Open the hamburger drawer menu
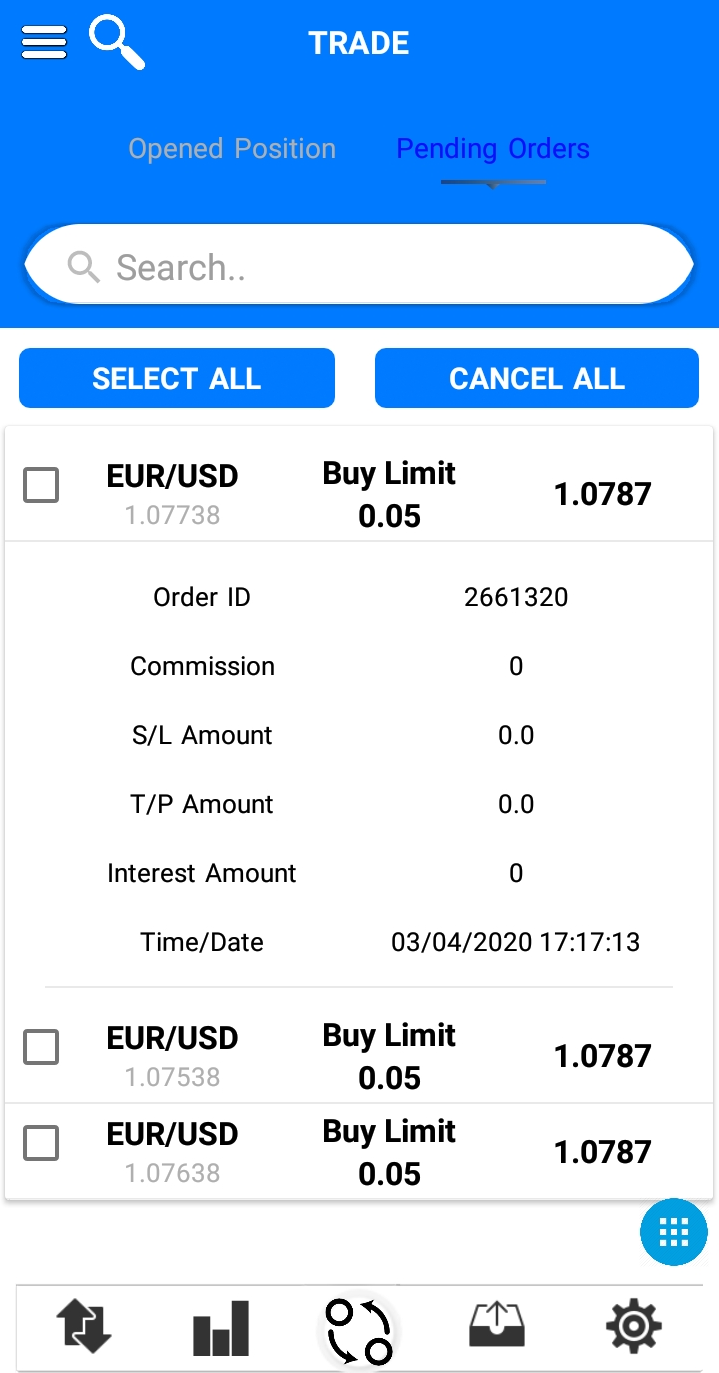719x1373 pixels. pyautogui.click(x=44, y=43)
